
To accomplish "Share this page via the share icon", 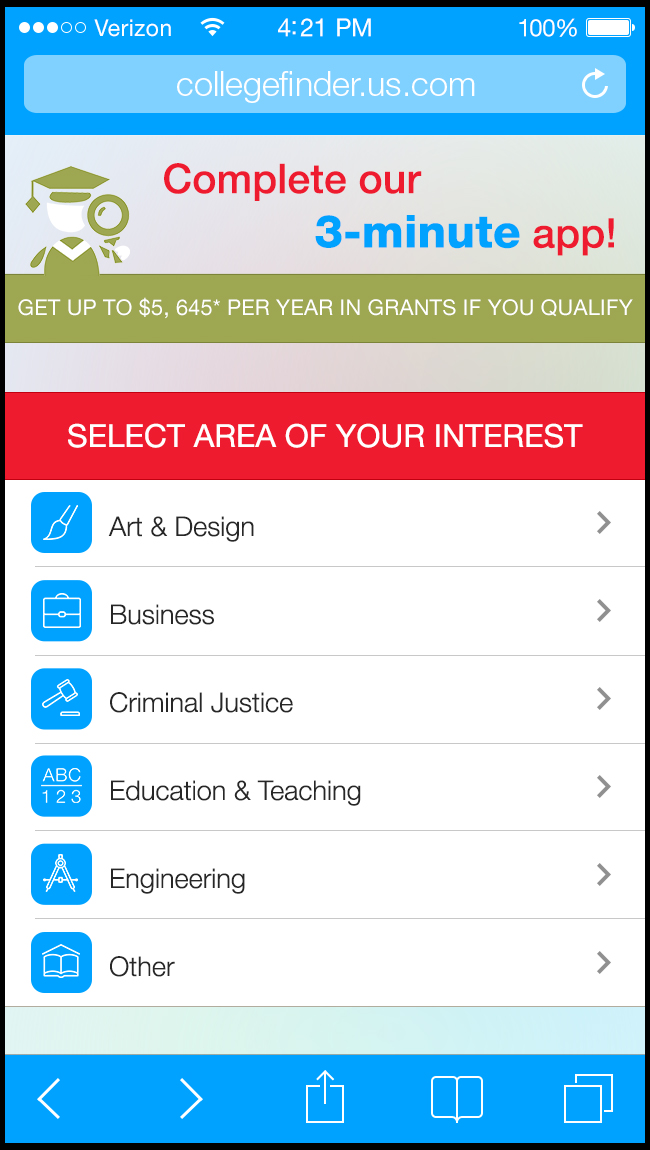I will pos(325,1097).
